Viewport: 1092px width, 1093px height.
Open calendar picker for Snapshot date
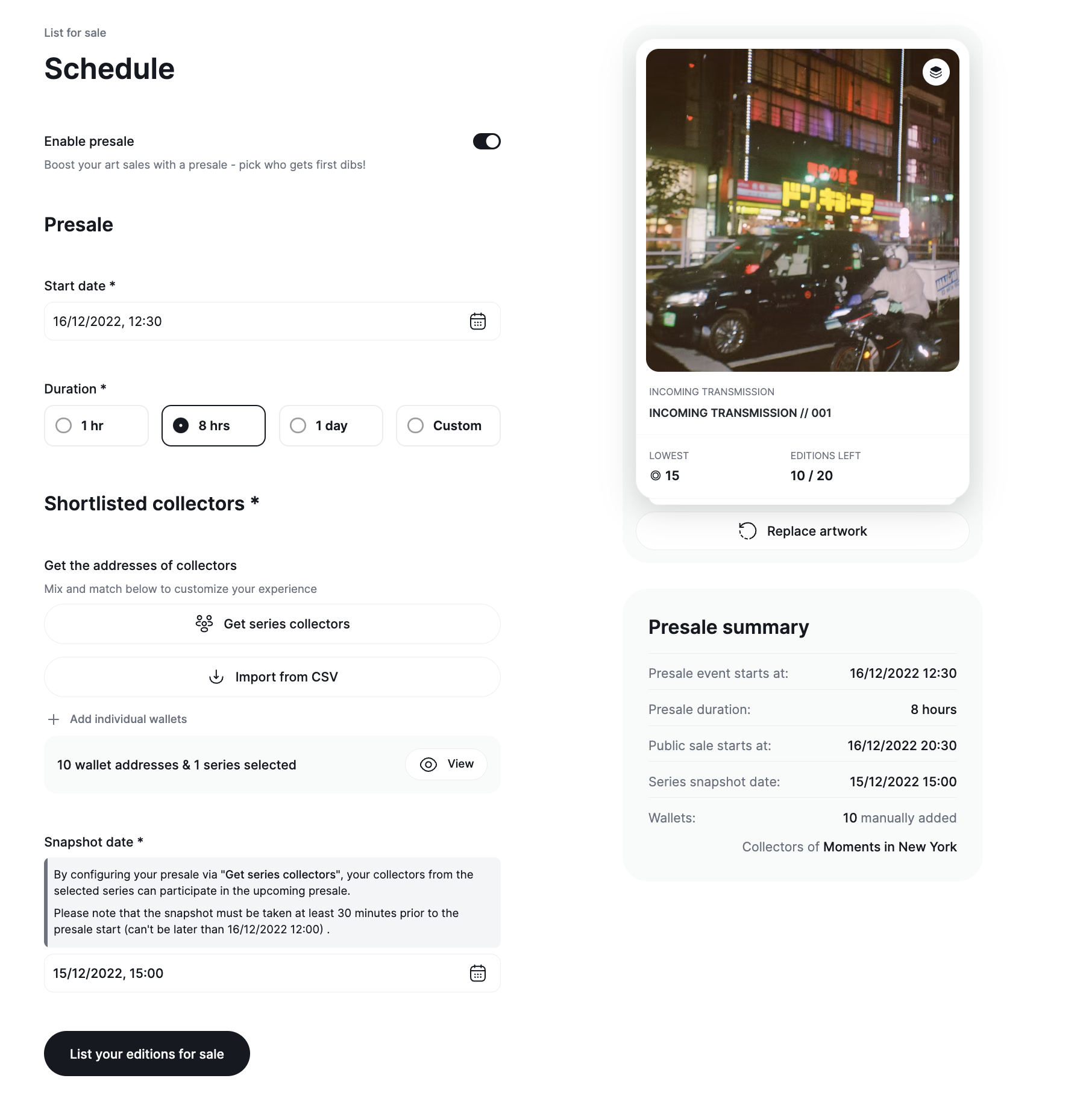pyautogui.click(x=477, y=973)
